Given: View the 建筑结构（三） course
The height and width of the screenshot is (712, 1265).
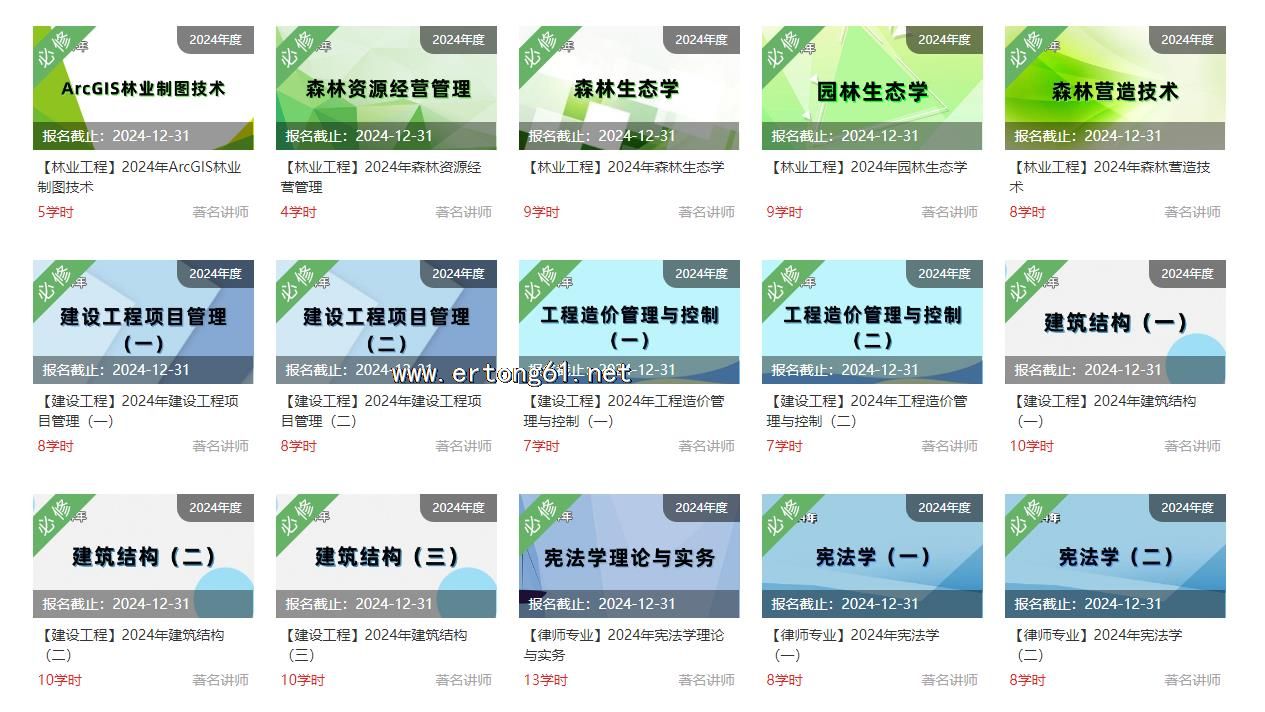Looking at the screenshot, I should pyautogui.click(x=386, y=557).
